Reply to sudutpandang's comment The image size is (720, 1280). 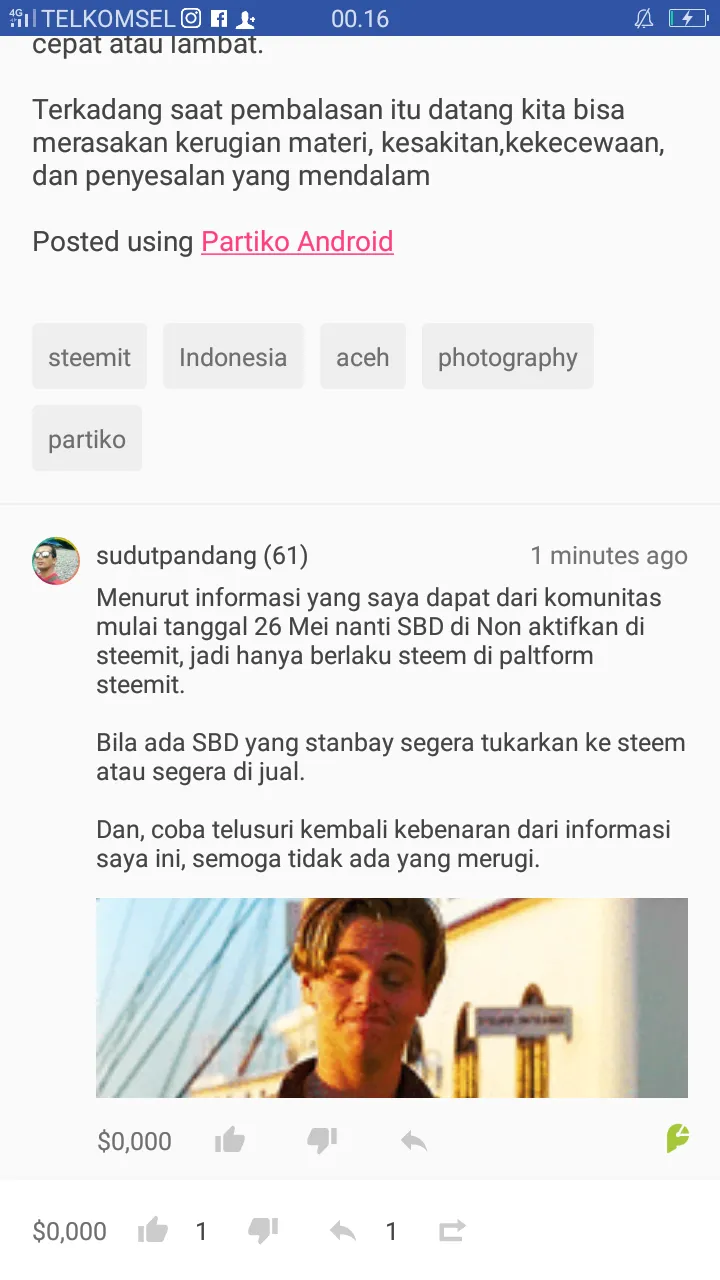coord(414,1140)
